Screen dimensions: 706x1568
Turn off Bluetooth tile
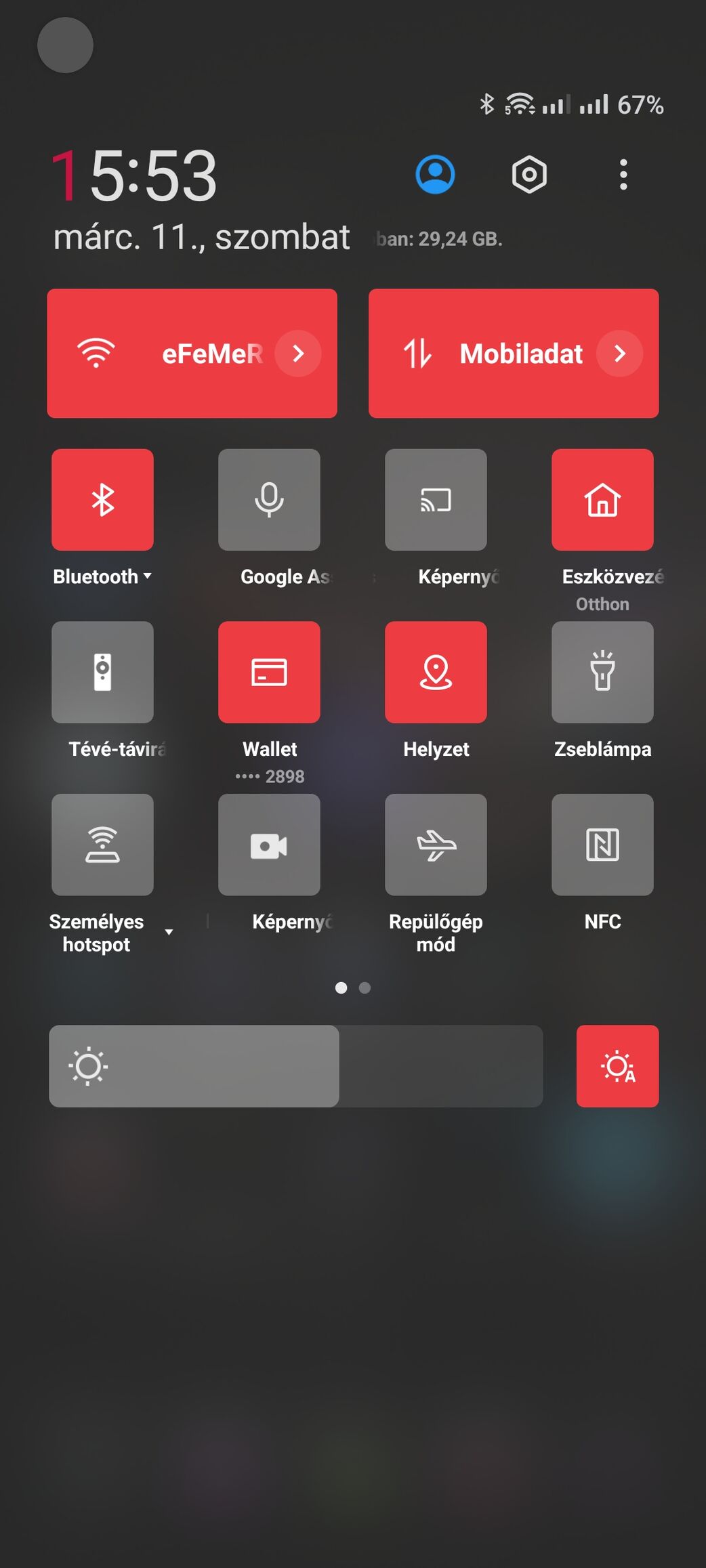[102, 500]
